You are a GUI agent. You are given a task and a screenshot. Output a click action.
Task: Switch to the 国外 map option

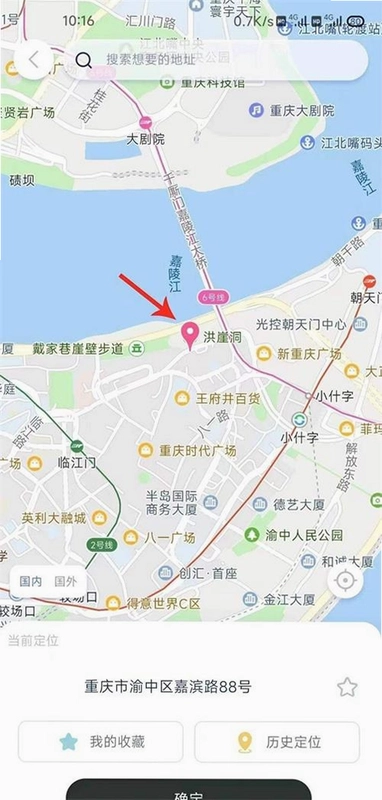65,582
